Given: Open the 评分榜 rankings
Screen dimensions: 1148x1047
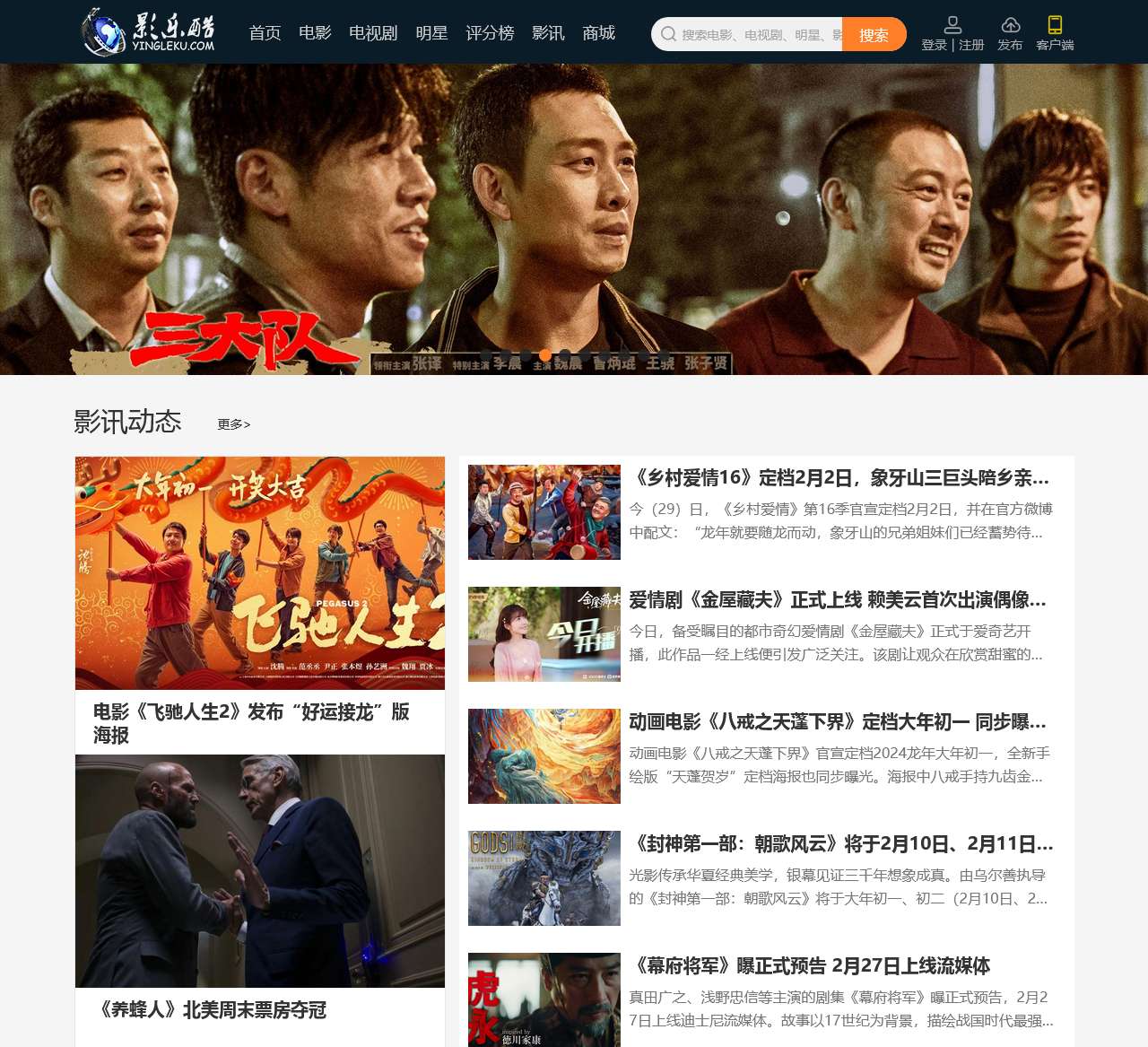Looking at the screenshot, I should tap(490, 33).
